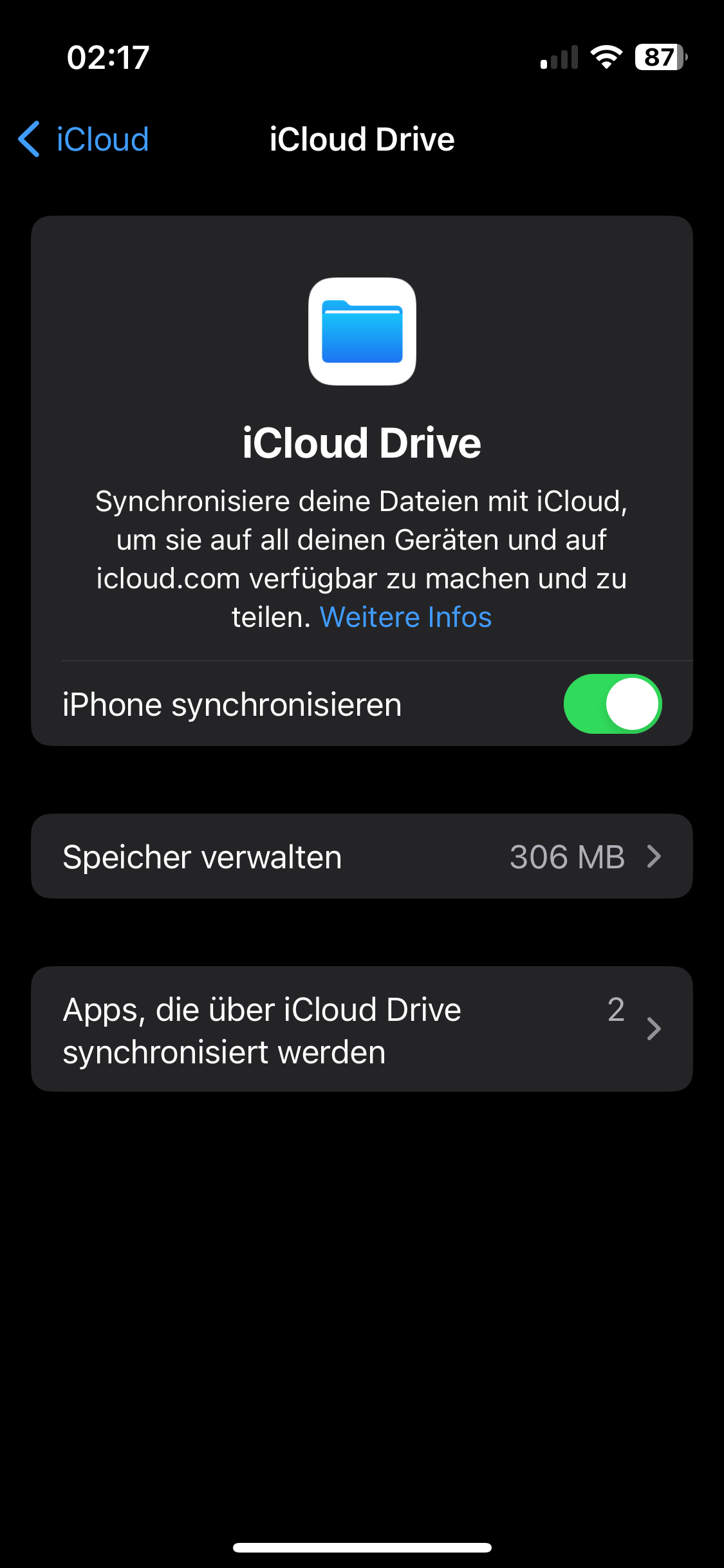Disable iPhone synchronisieren switch
Image resolution: width=724 pixels, height=1568 pixels.
click(x=612, y=704)
